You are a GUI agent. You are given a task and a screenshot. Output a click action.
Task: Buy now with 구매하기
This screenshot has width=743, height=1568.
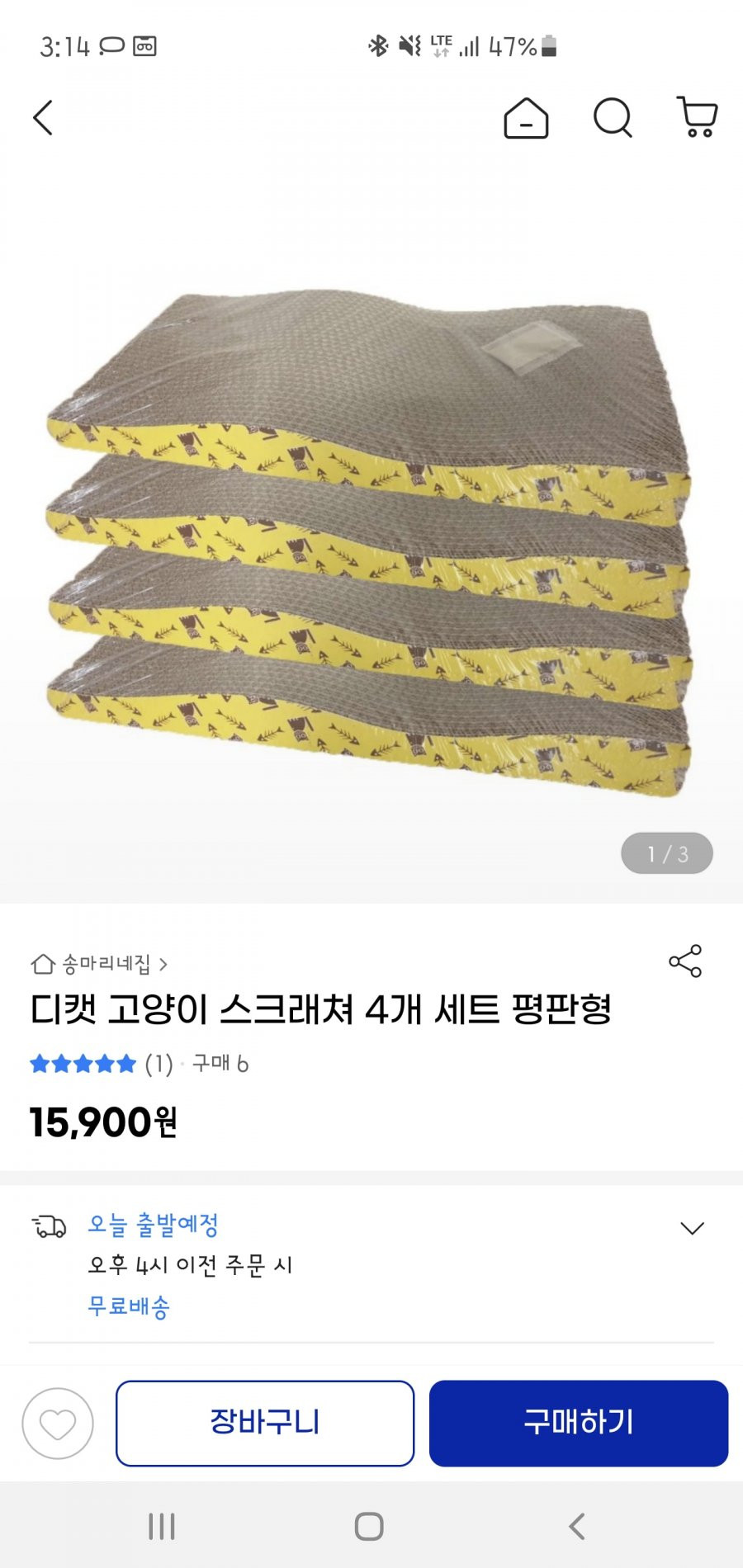[x=579, y=1423]
